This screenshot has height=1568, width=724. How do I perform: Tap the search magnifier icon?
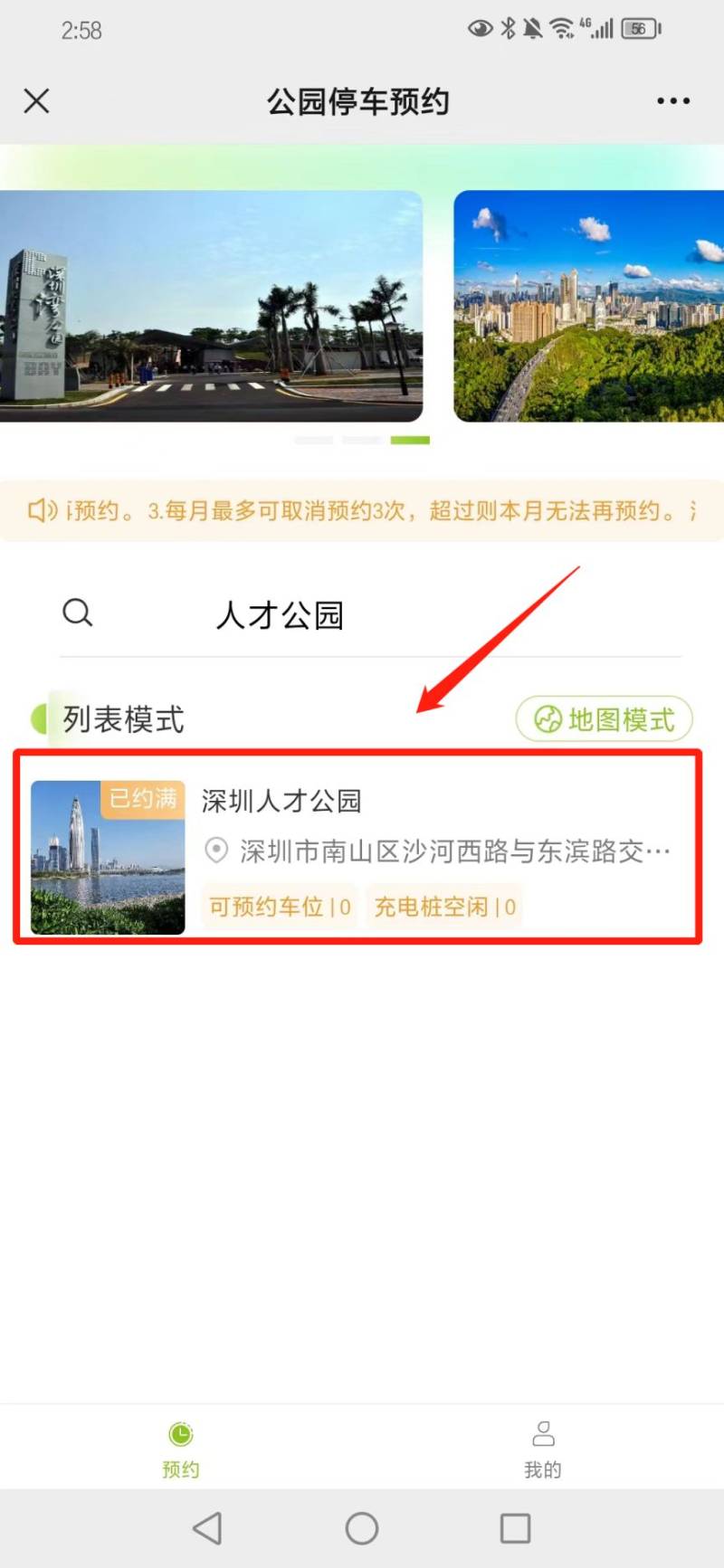[78, 613]
